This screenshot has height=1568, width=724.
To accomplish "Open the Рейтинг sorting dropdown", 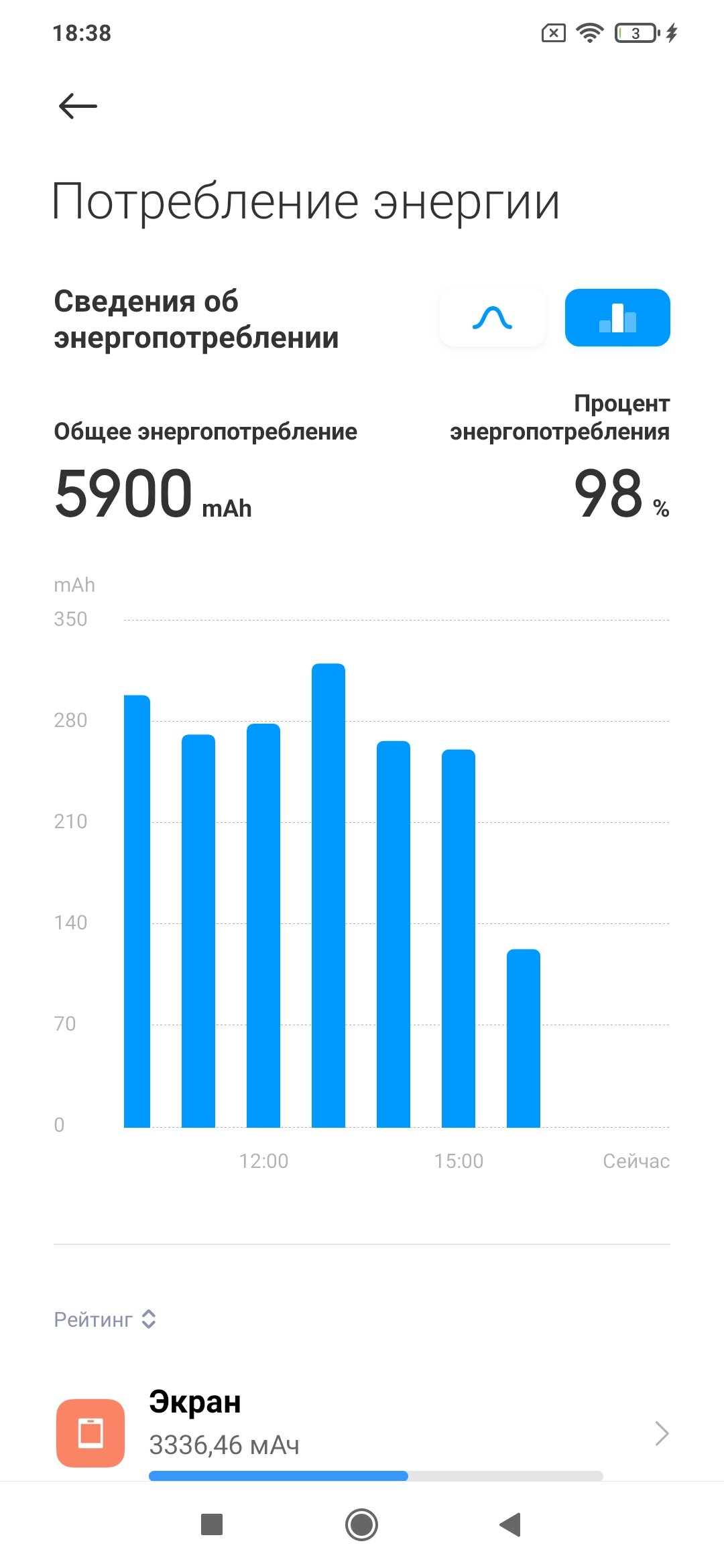I will point(105,1319).
